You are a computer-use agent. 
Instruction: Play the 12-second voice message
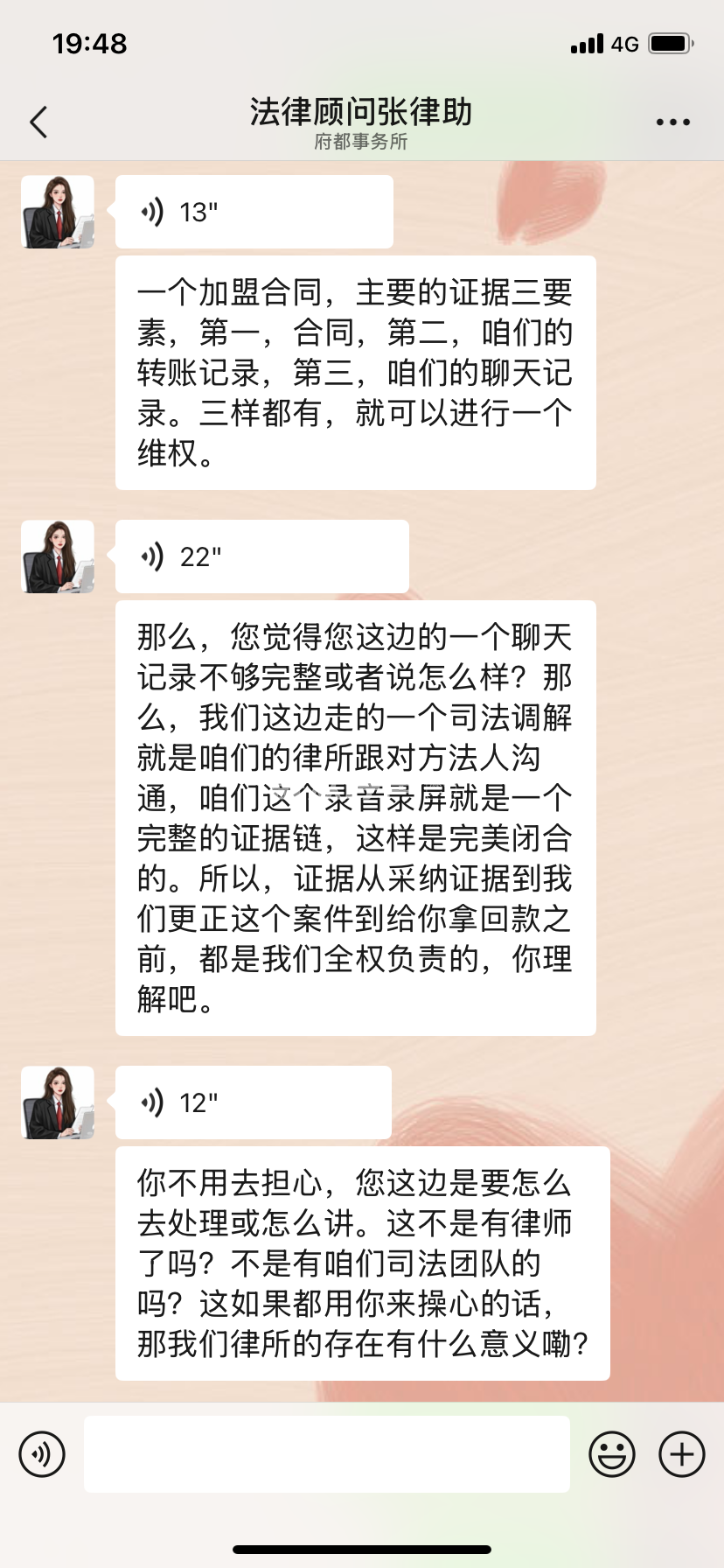click(253, 1102)
